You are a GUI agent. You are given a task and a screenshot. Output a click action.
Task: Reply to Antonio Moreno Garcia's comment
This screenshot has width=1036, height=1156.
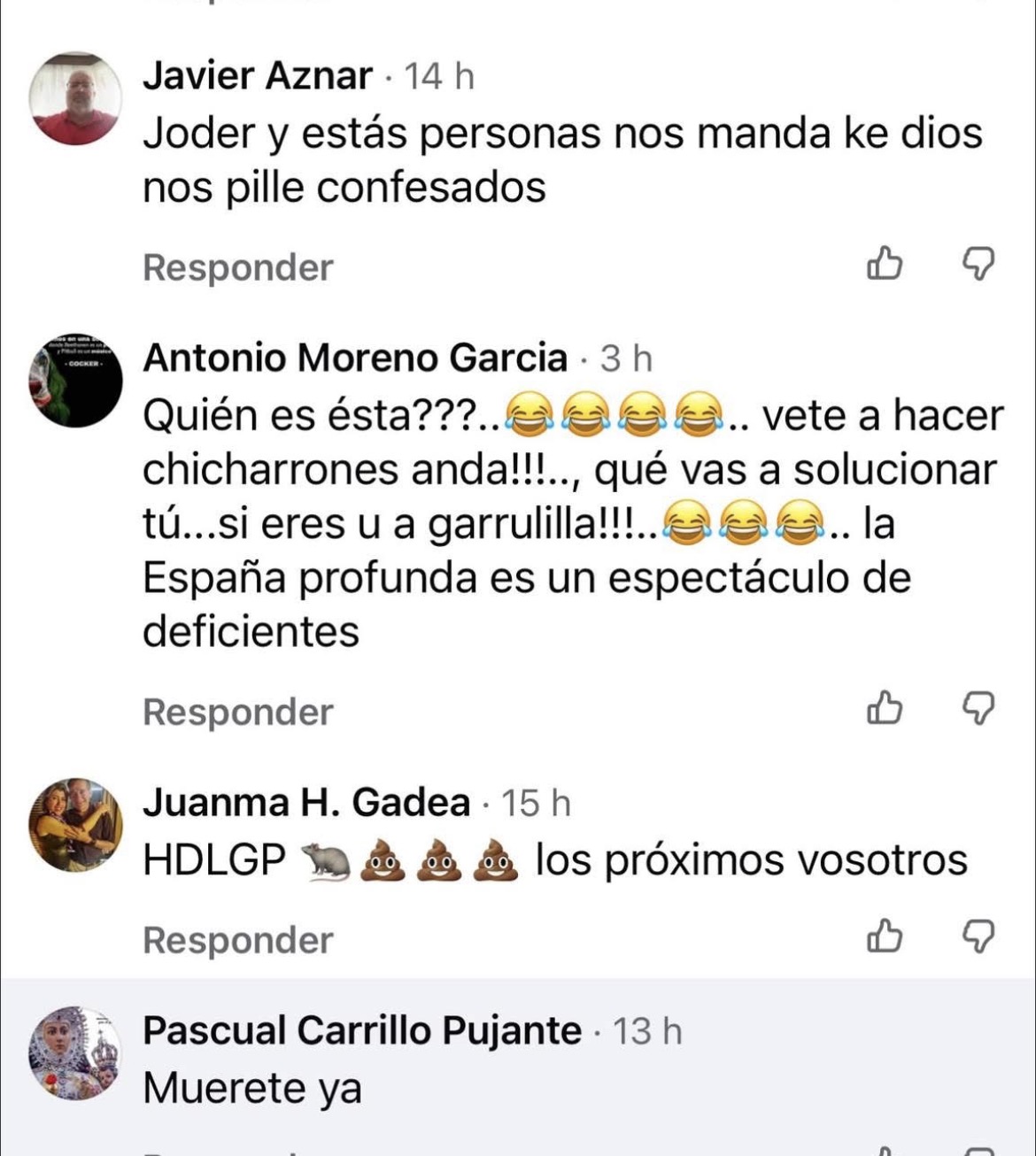237,712
